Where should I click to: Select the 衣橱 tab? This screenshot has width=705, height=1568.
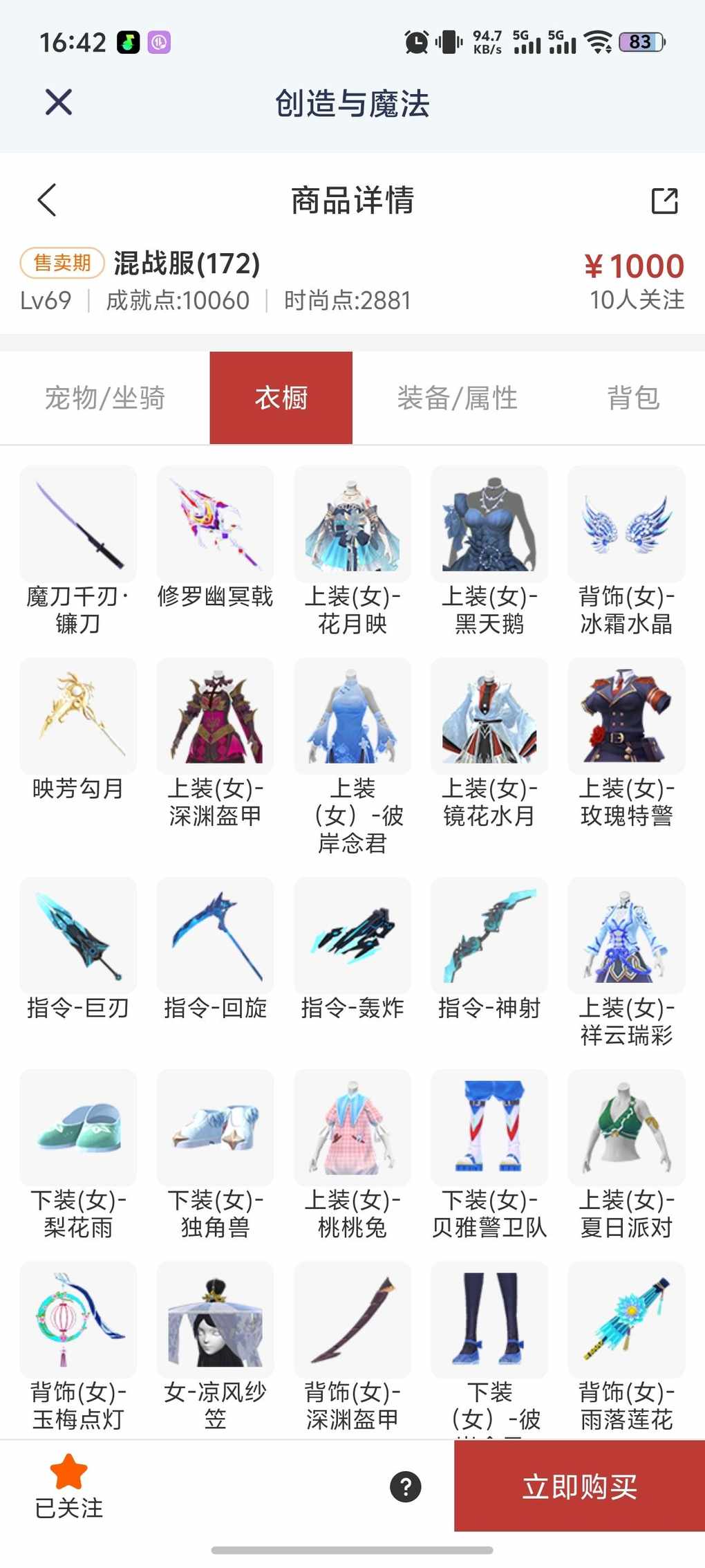click(x=281, y=398)
